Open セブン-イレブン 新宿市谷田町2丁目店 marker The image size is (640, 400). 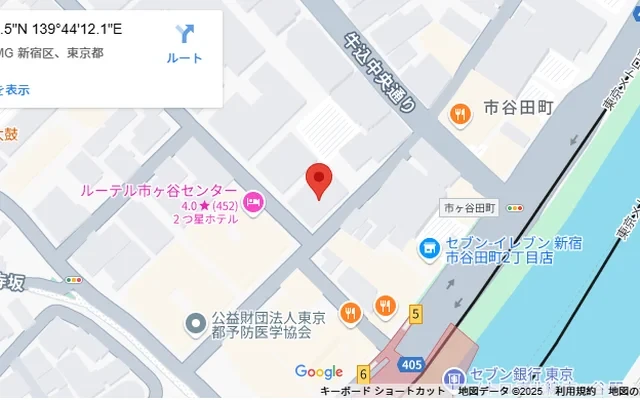click(x=428, y=246)
